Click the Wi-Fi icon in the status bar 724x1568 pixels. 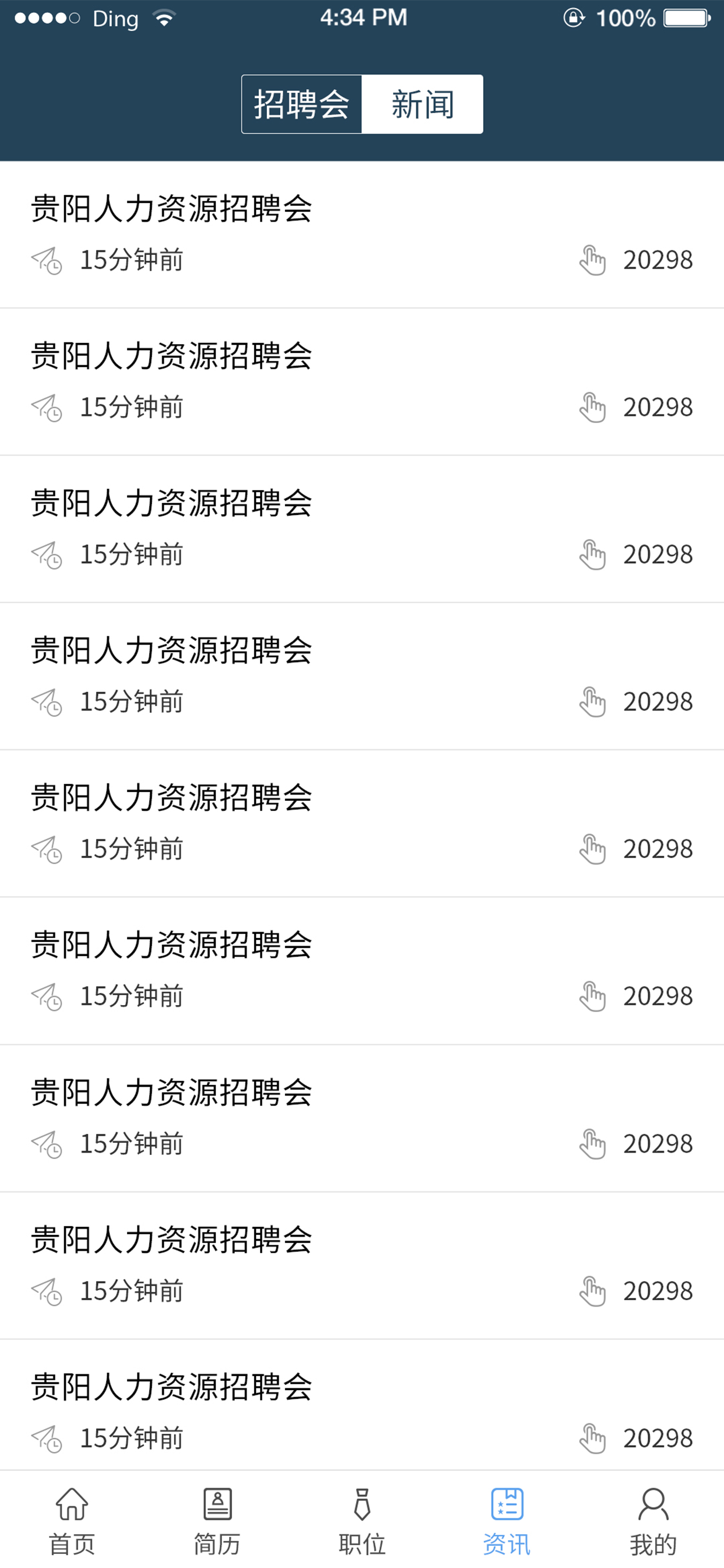[x=164, y=17]
